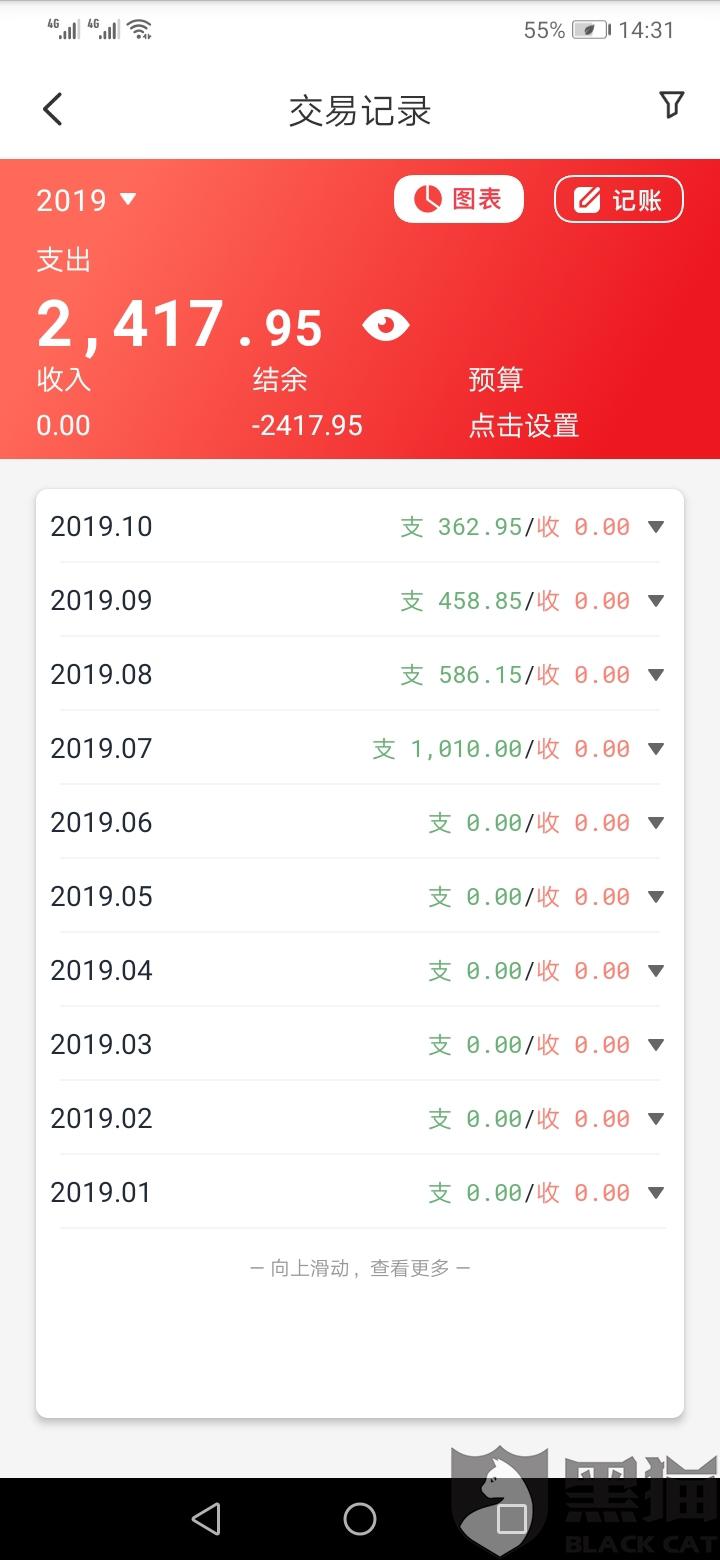This screenshot has height=1560, width=720.
Task: Hide the expense amount with the eye icon
Action: [385, 326]
